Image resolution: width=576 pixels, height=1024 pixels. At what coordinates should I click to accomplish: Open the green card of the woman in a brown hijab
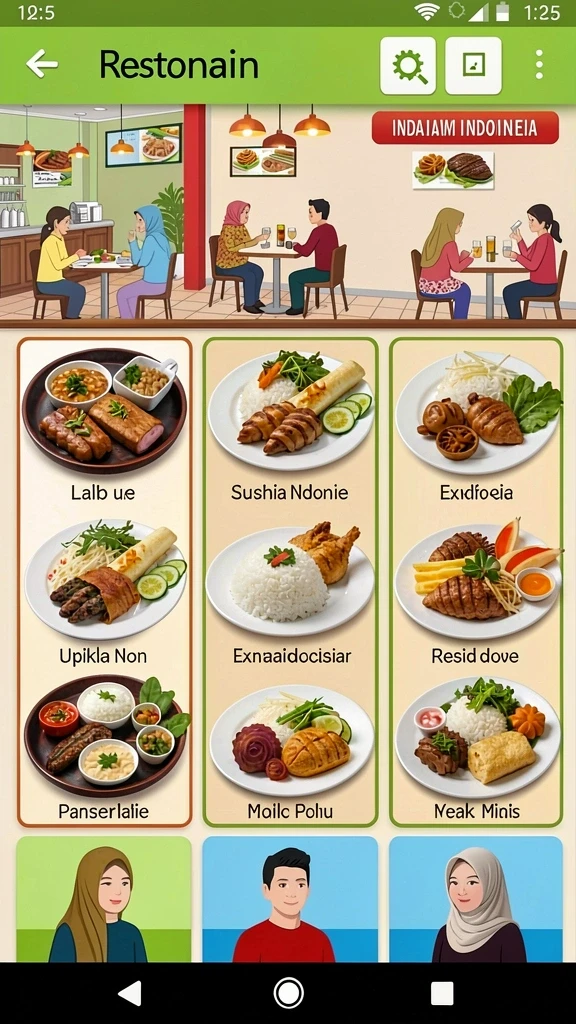pyautogui.click(x=104, y=899)
